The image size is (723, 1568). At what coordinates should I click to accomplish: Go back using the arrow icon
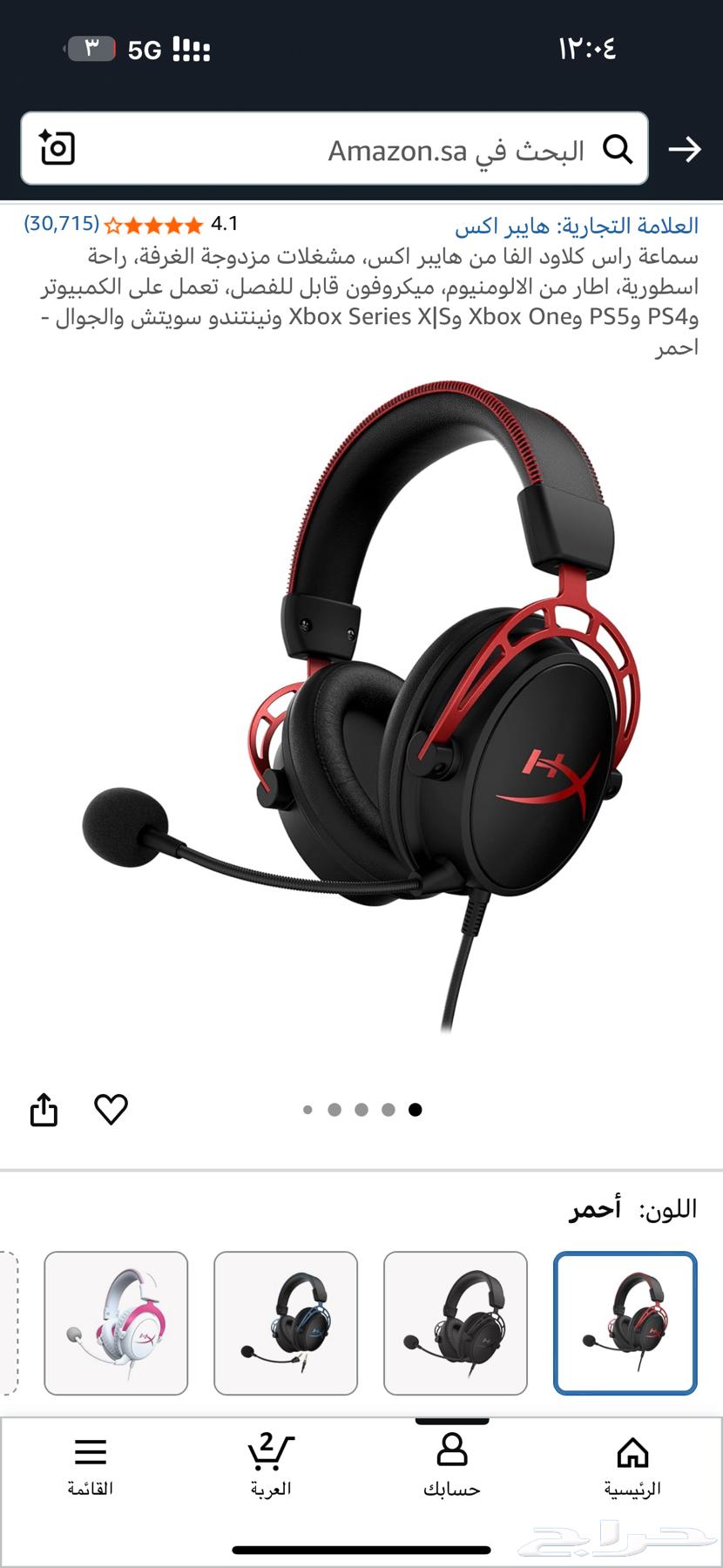pos(685,150)
